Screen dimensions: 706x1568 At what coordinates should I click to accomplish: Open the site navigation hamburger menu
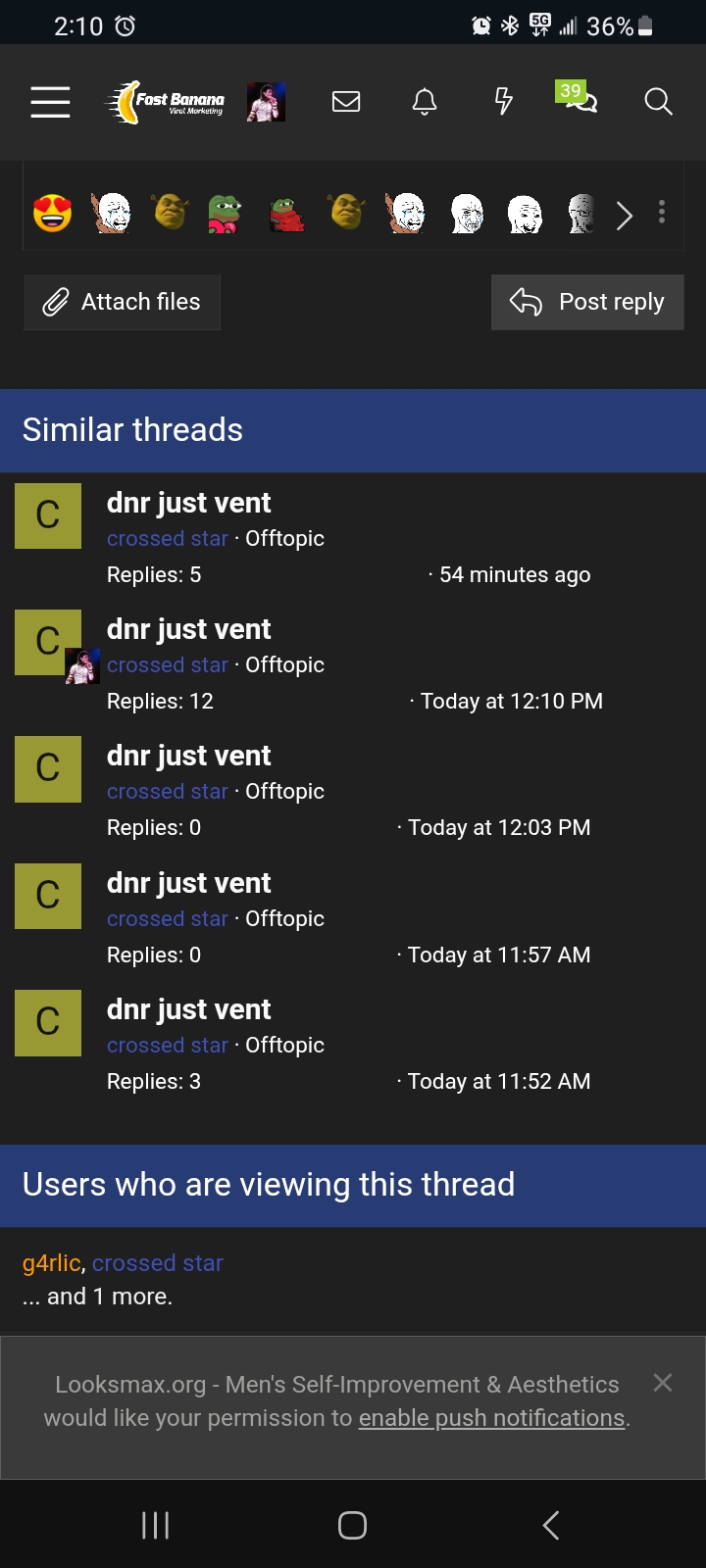pyautogui.click(x=49, y=101)
